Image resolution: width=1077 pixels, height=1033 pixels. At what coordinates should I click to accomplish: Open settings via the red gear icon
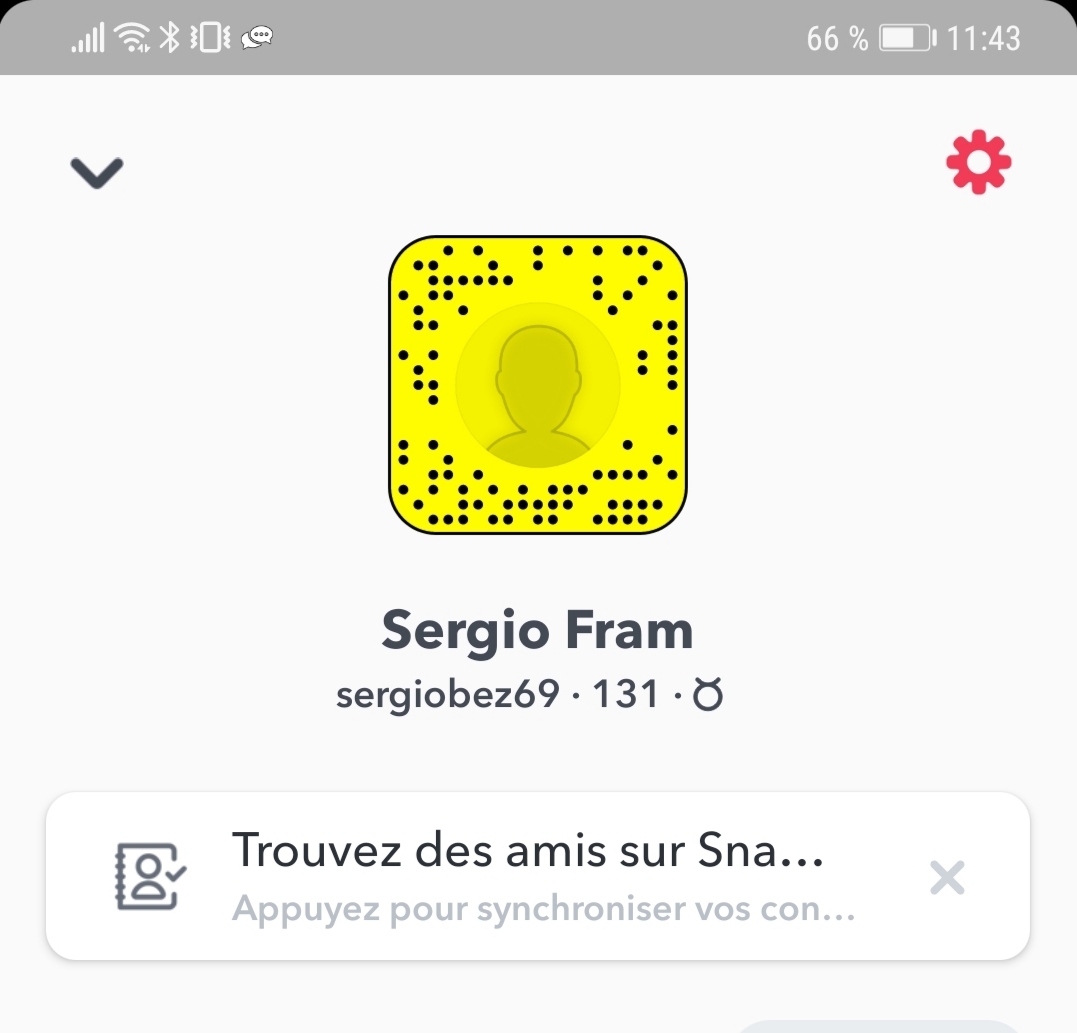978,162
